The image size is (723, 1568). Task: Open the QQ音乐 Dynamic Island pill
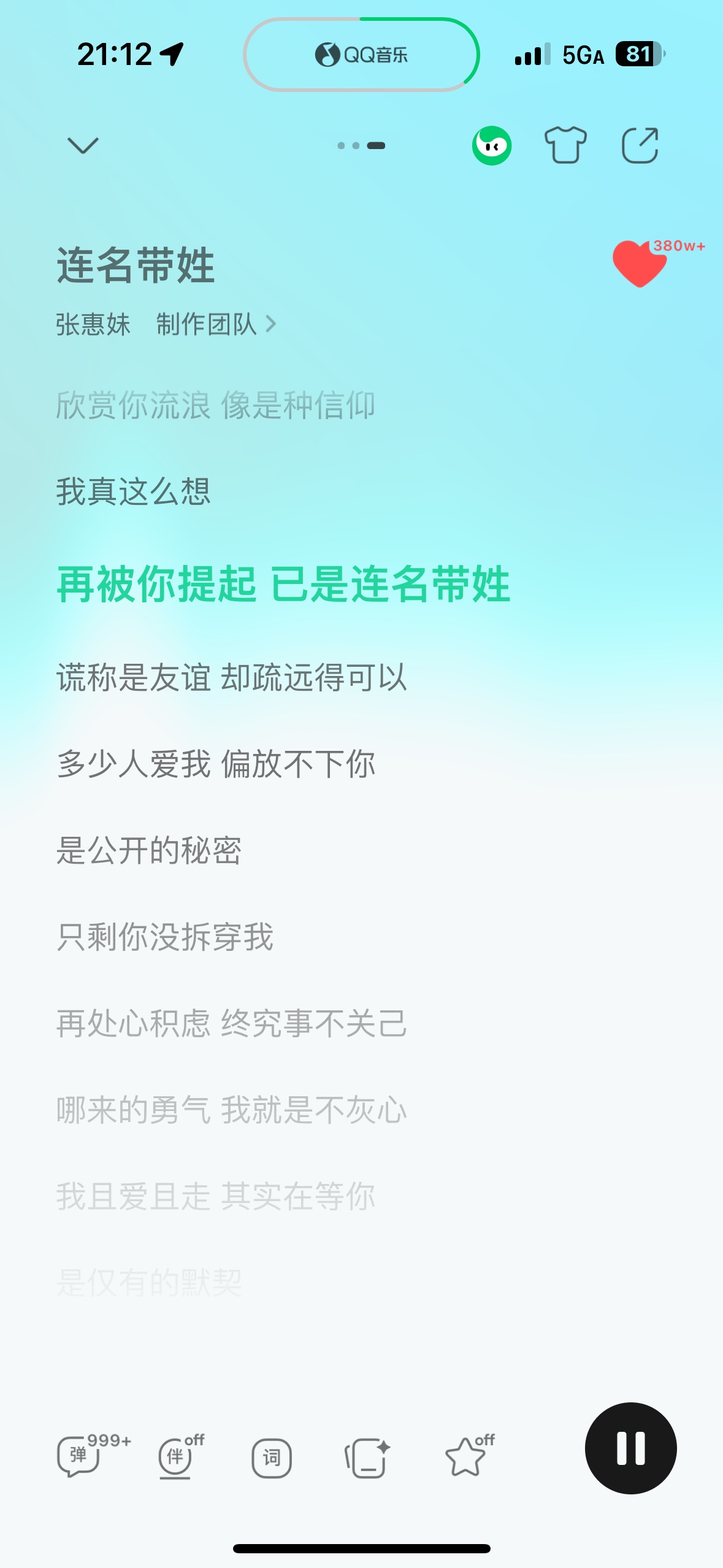361,55
